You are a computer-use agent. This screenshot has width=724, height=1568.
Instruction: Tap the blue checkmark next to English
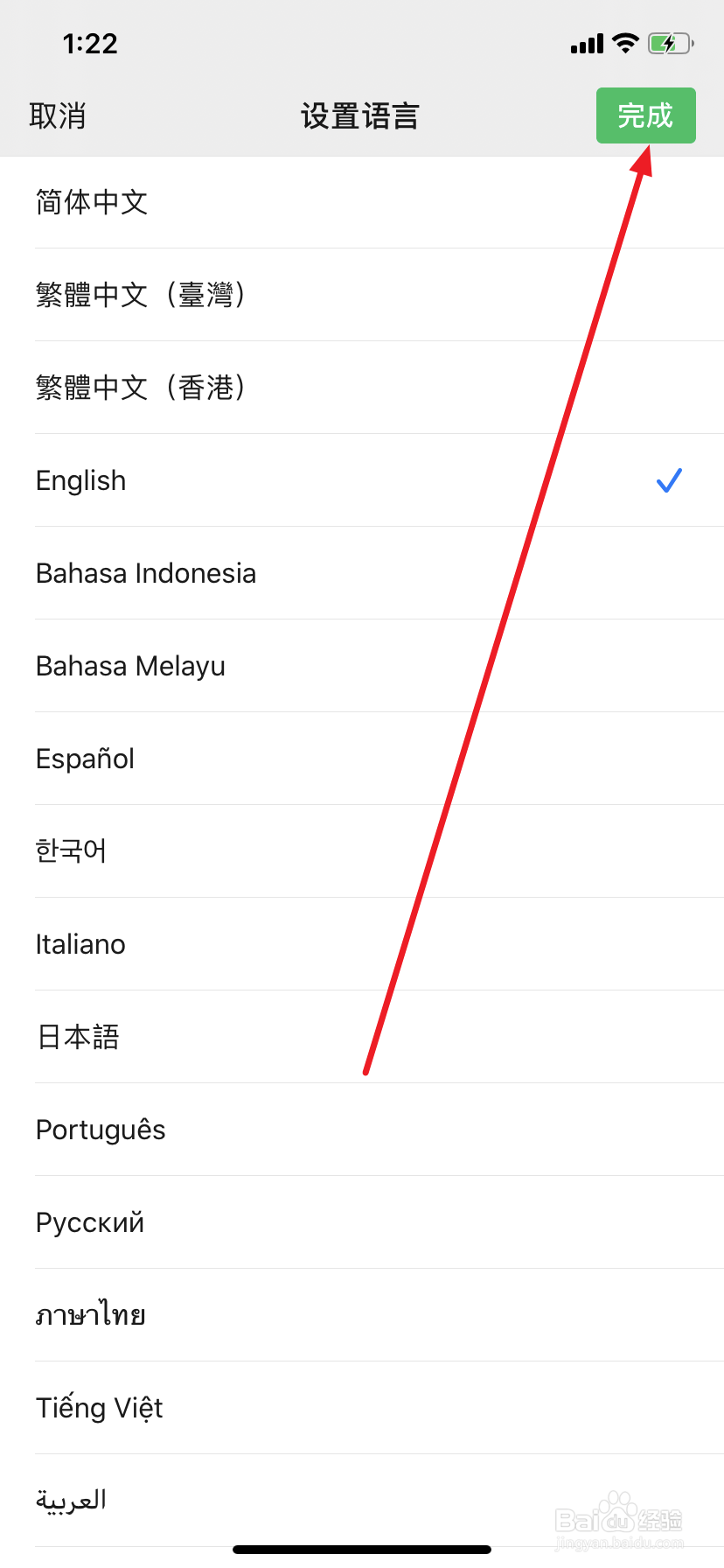point(668,479)
